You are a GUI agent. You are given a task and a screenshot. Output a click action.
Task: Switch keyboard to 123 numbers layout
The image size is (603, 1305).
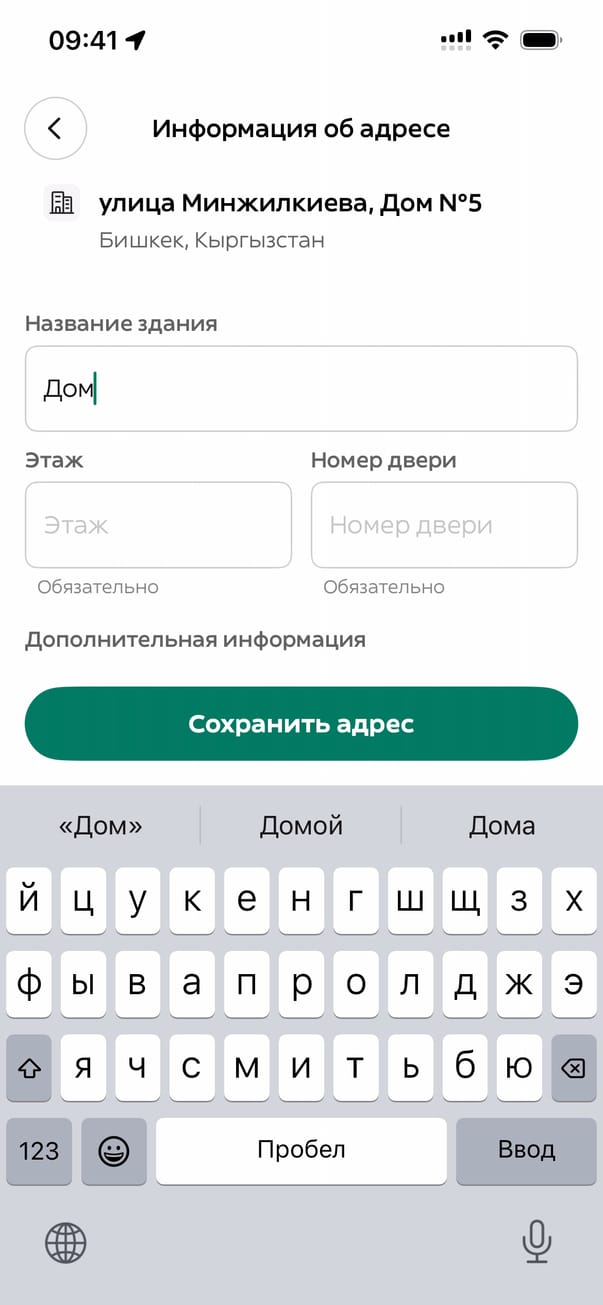pyautogui.click(x=39, y=1150)
